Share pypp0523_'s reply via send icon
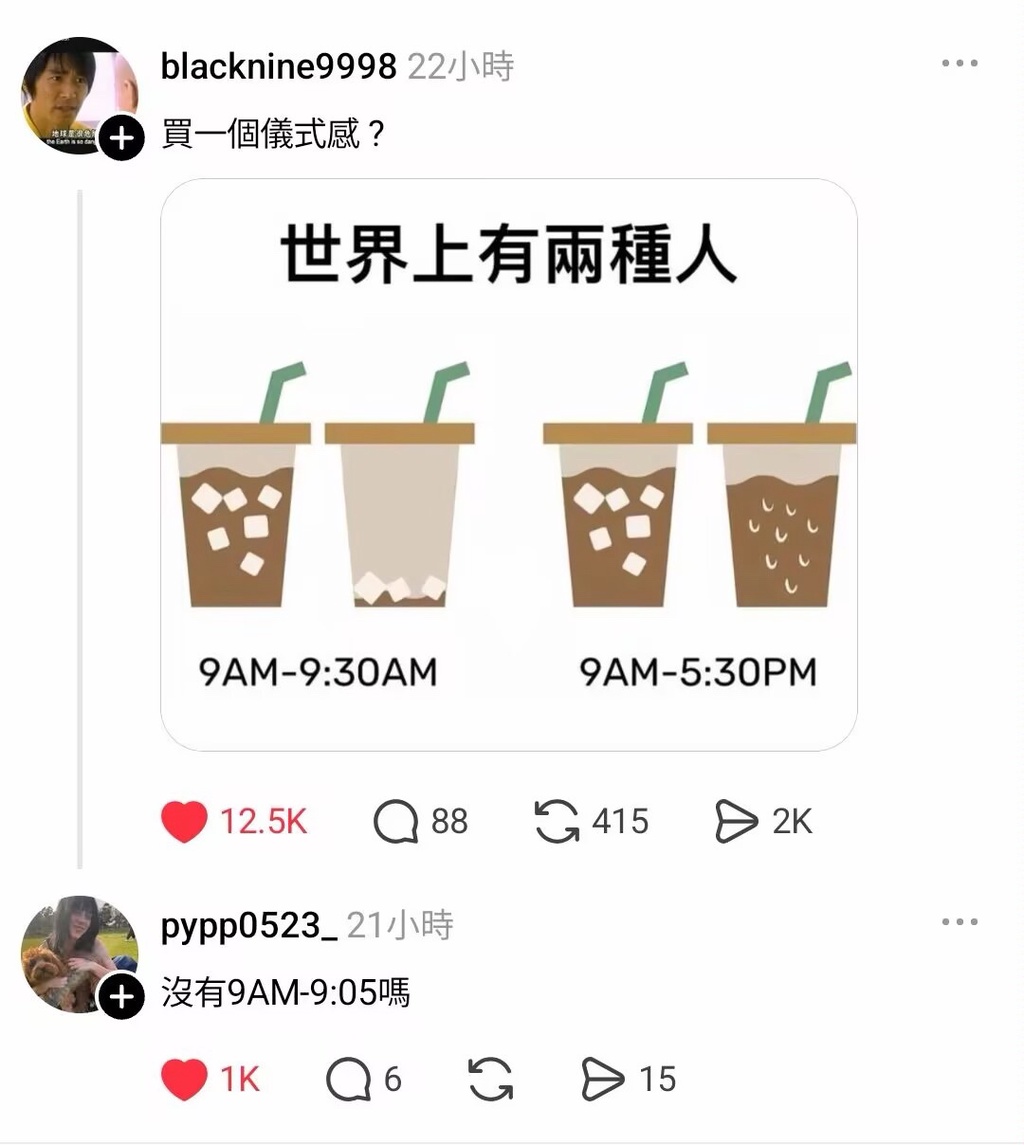 point(603,1080)
